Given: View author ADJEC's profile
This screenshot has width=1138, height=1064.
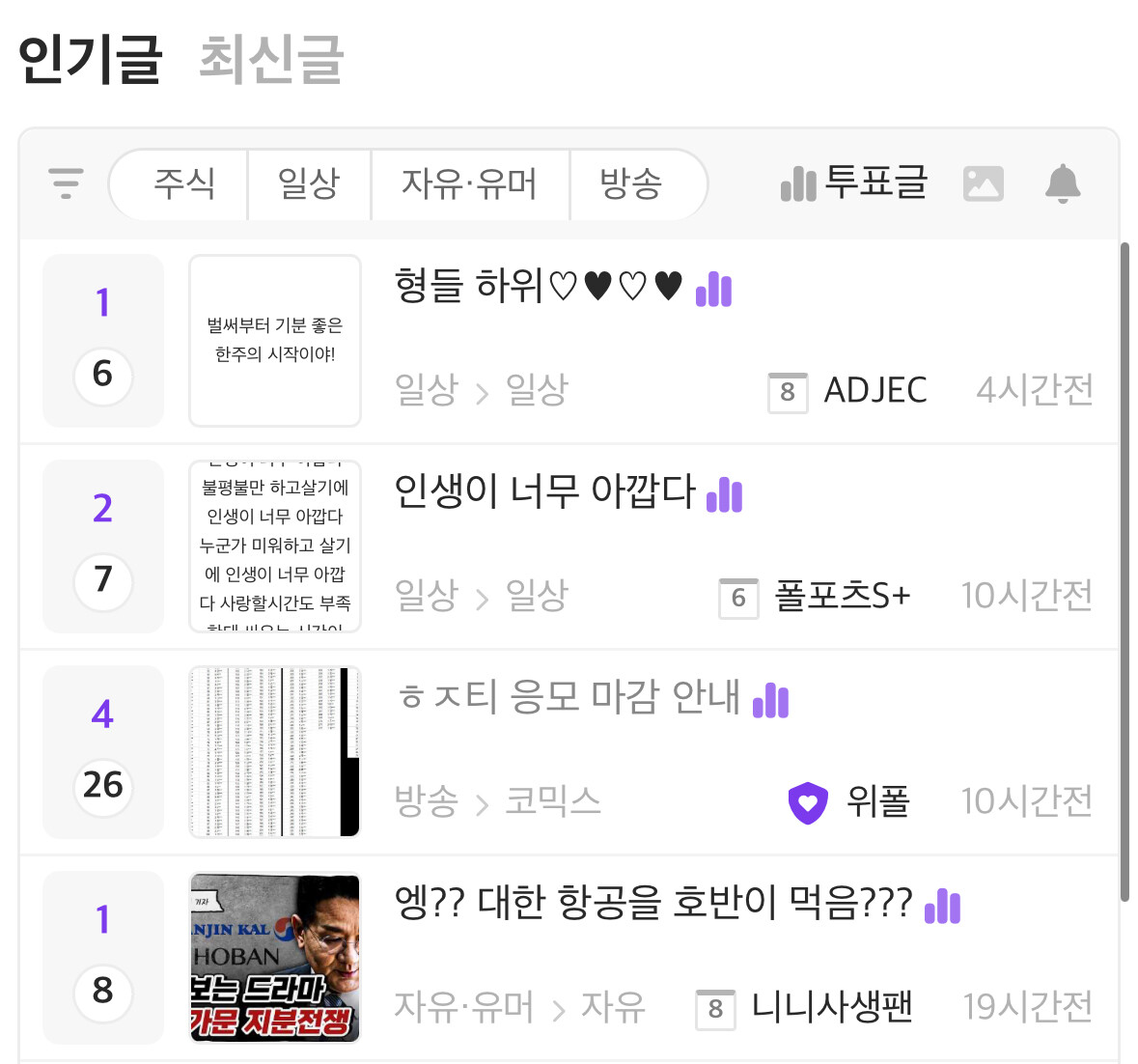Looking at the screenshot, I should point(875,390).
